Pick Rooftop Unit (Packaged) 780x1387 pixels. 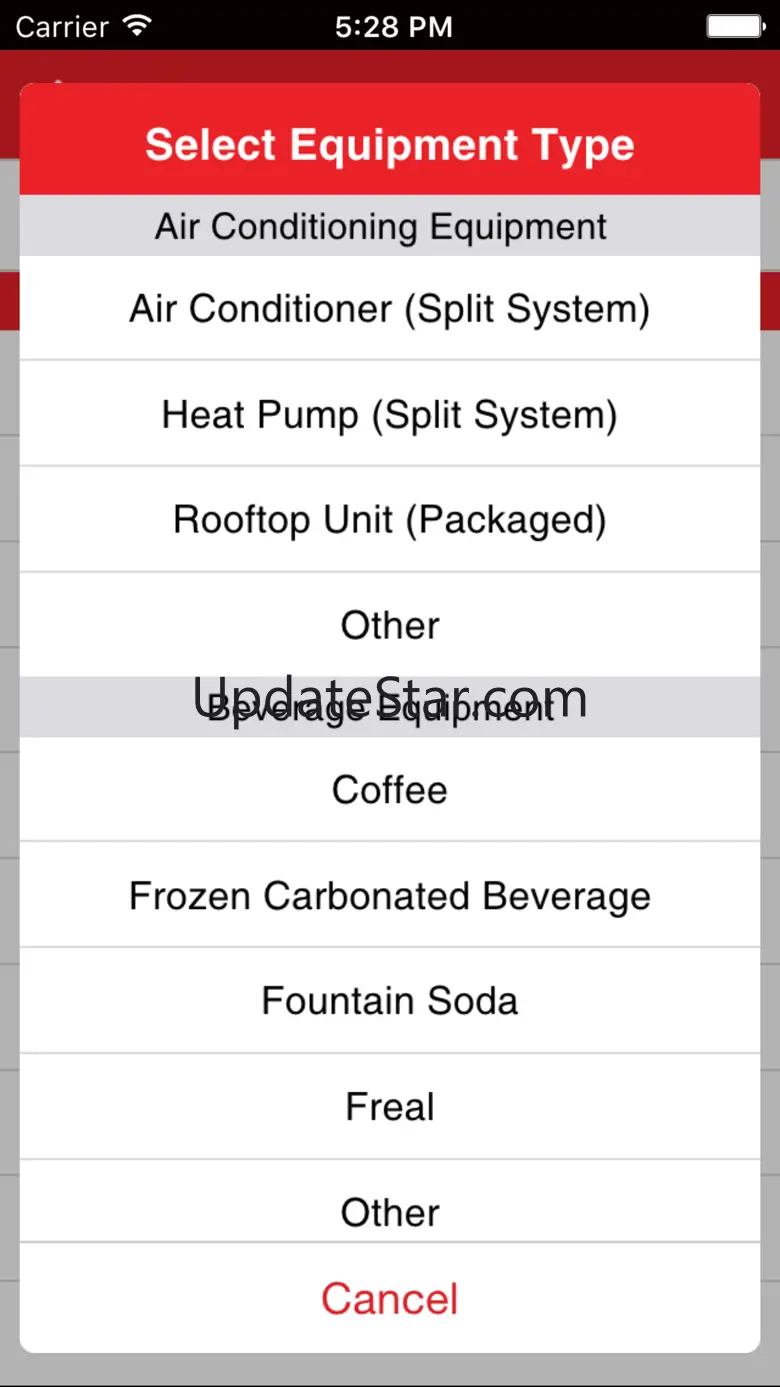(390, 520)
